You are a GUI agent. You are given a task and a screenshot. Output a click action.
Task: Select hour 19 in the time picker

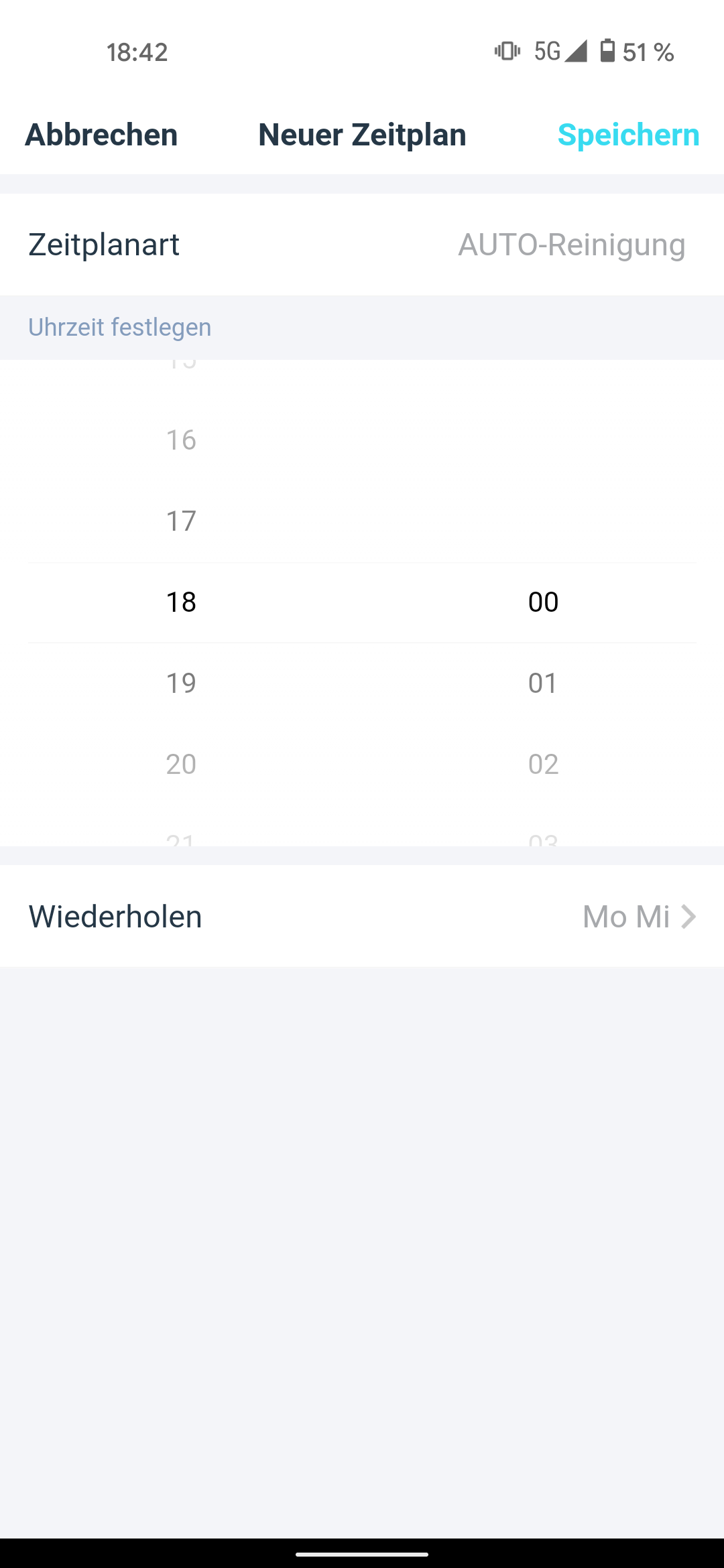click(x=181, y=683)
